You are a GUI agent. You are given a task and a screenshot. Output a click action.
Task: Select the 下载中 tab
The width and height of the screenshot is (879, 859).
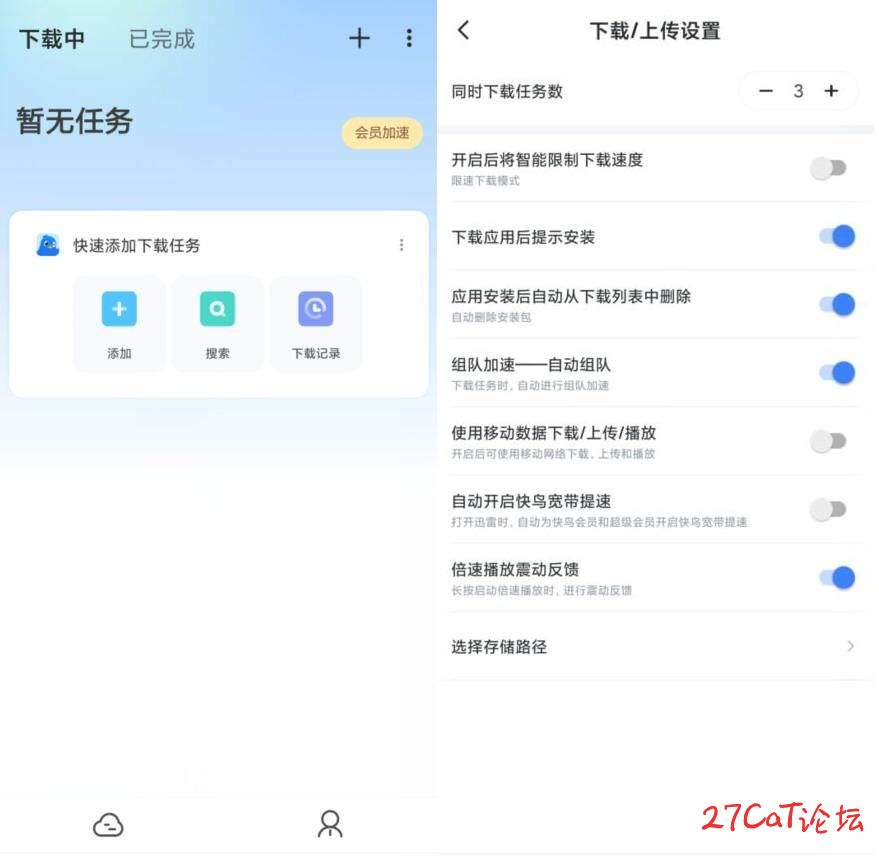click(52, 39)
